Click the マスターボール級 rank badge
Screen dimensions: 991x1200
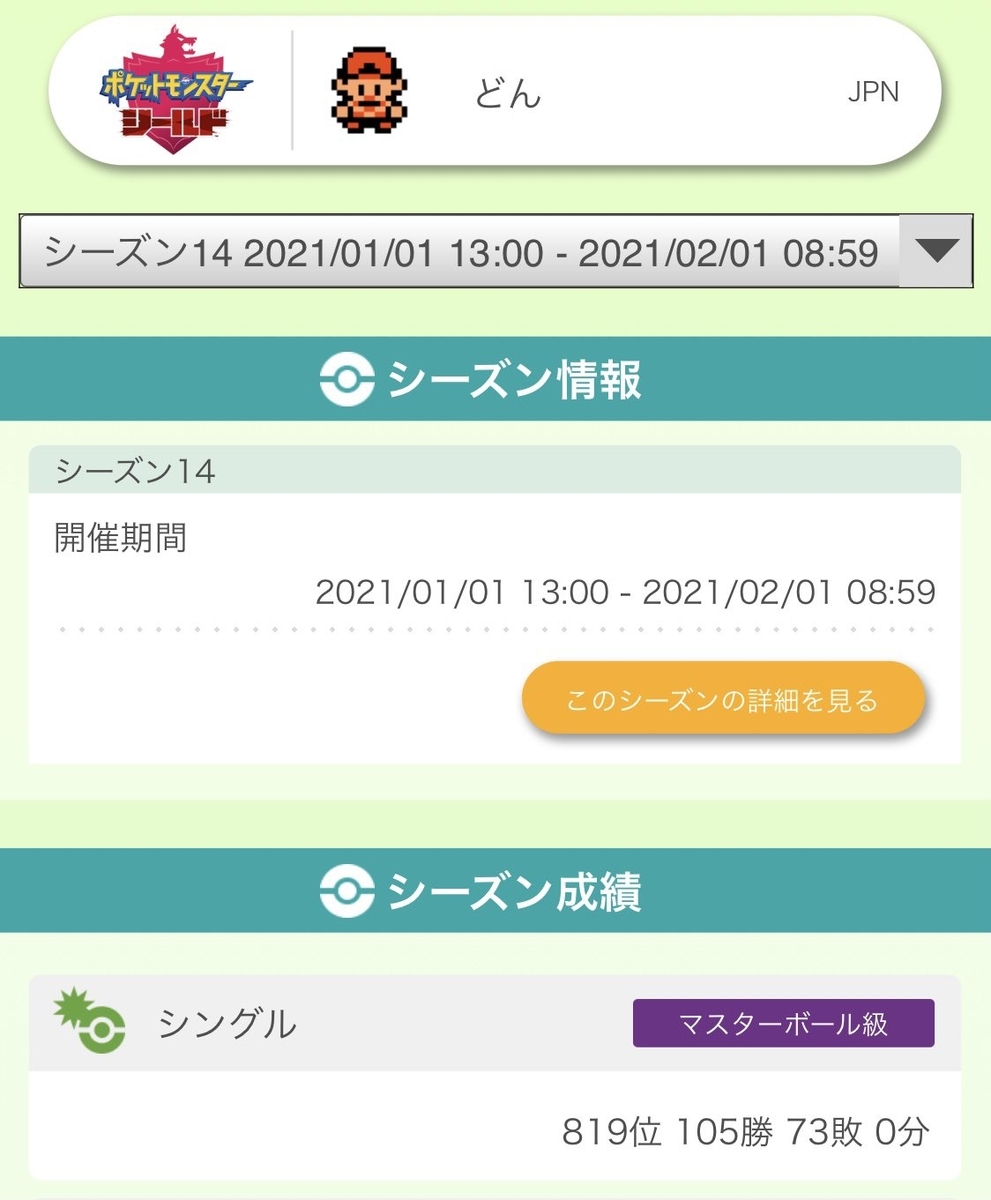[783, 1024]
